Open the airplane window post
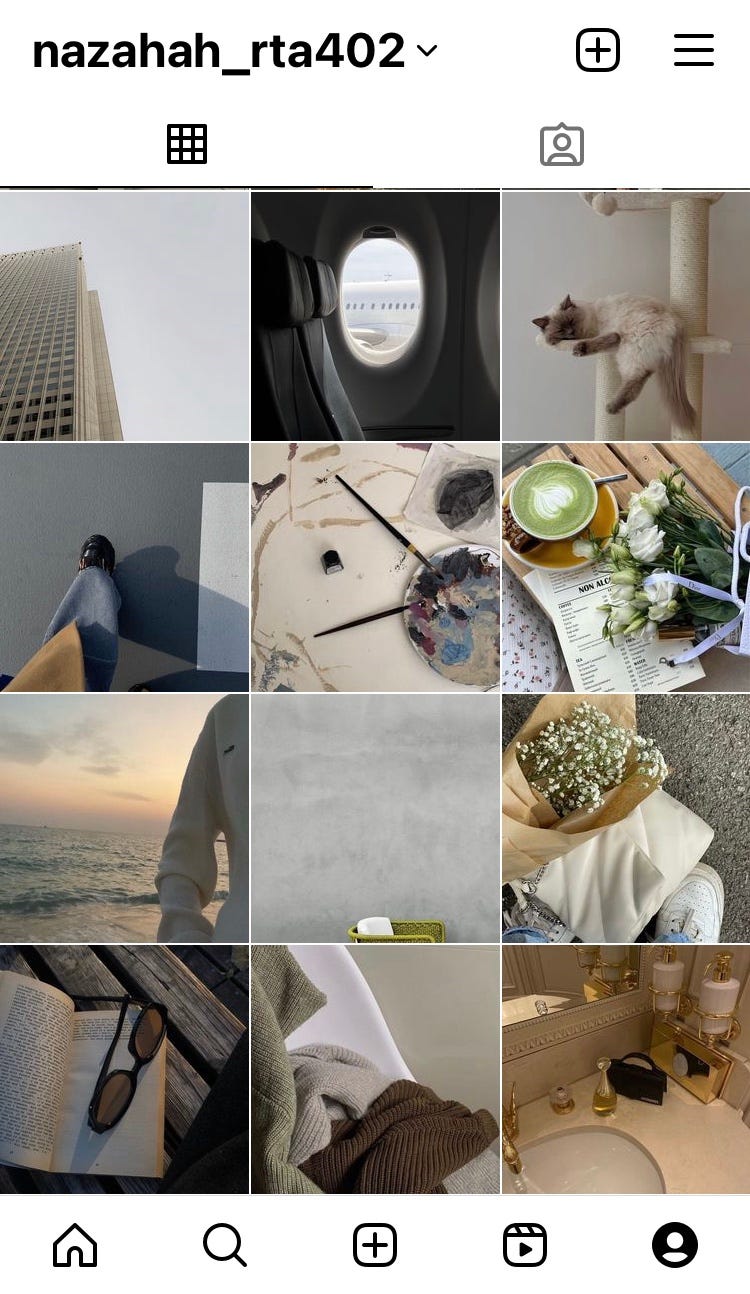Screen dimensions: 750x1294 click(x=375, y=316)
